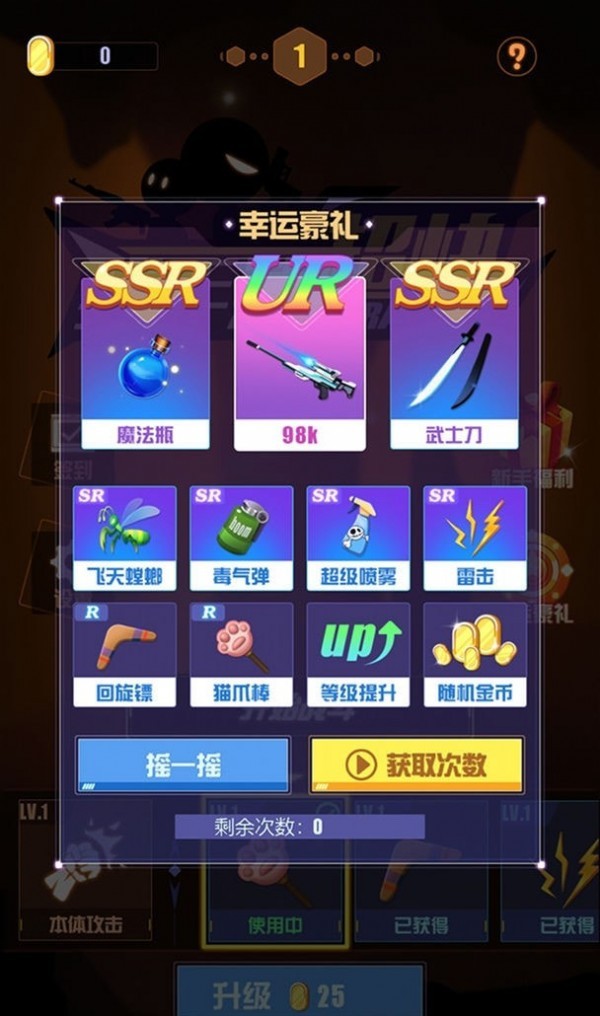Viewport: 600px width, 1016px height.
Task: Tap the 猫爪棒 R item
Action: (241, 653)
